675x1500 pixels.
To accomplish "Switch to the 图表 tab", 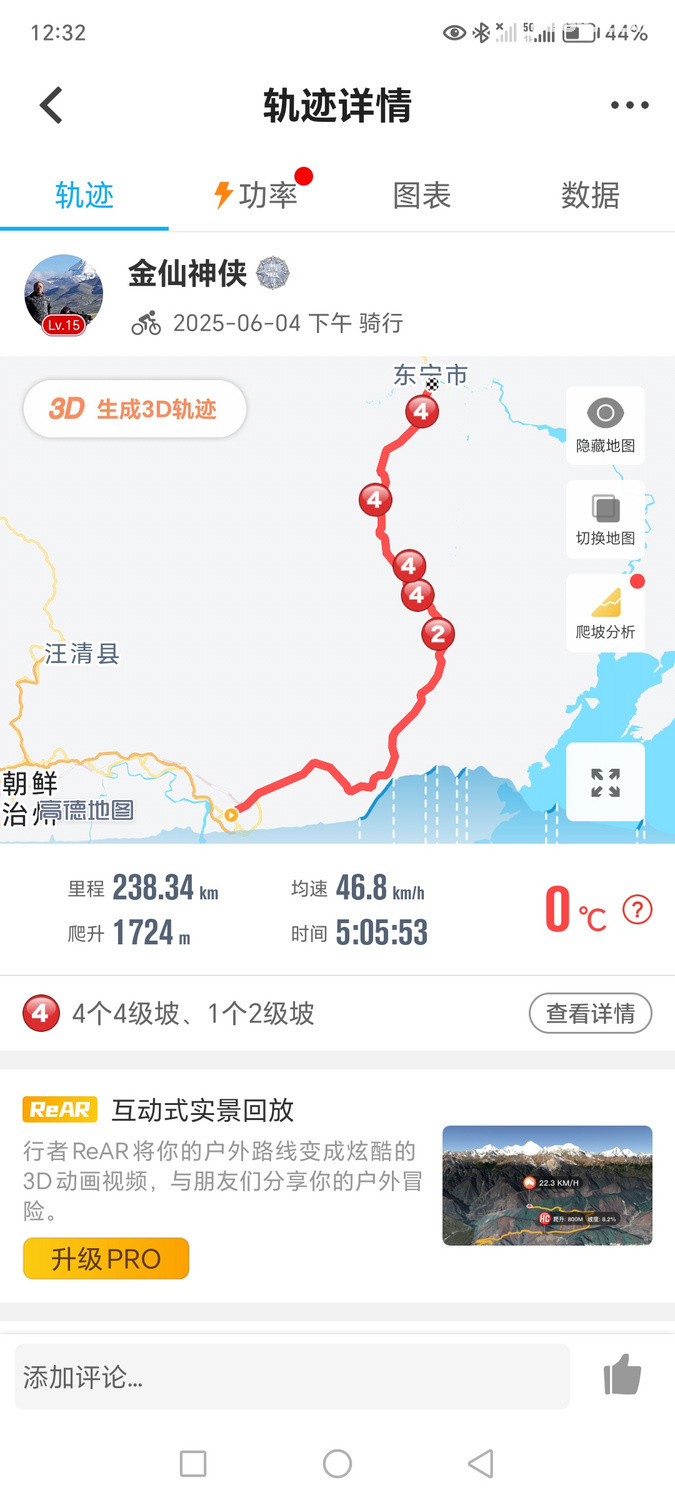I will (421, 195).
